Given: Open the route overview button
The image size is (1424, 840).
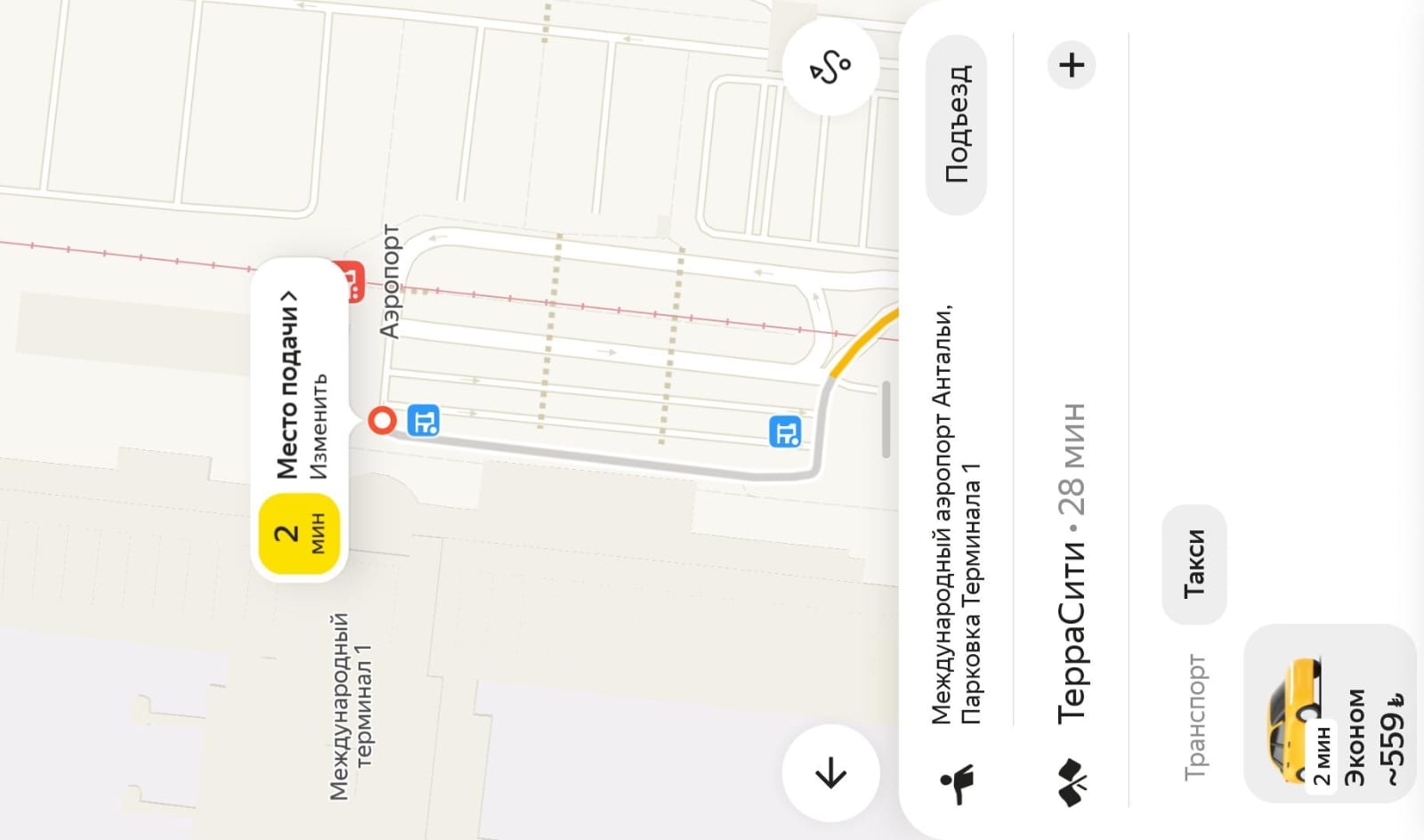Looking at the screenshot, I should click(x=830, y=68).
